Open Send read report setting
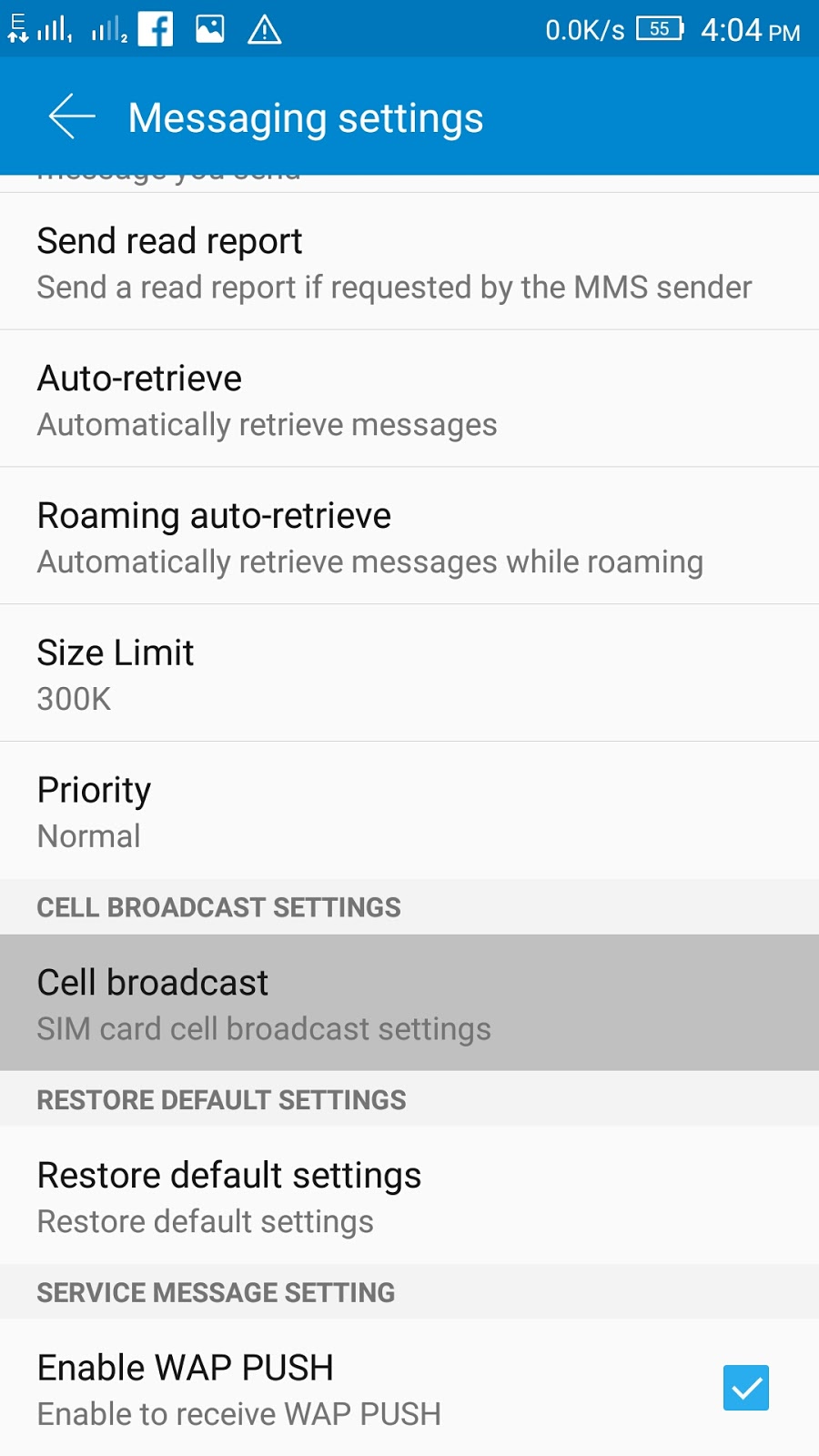The image size is (819, 1456). 409,261
